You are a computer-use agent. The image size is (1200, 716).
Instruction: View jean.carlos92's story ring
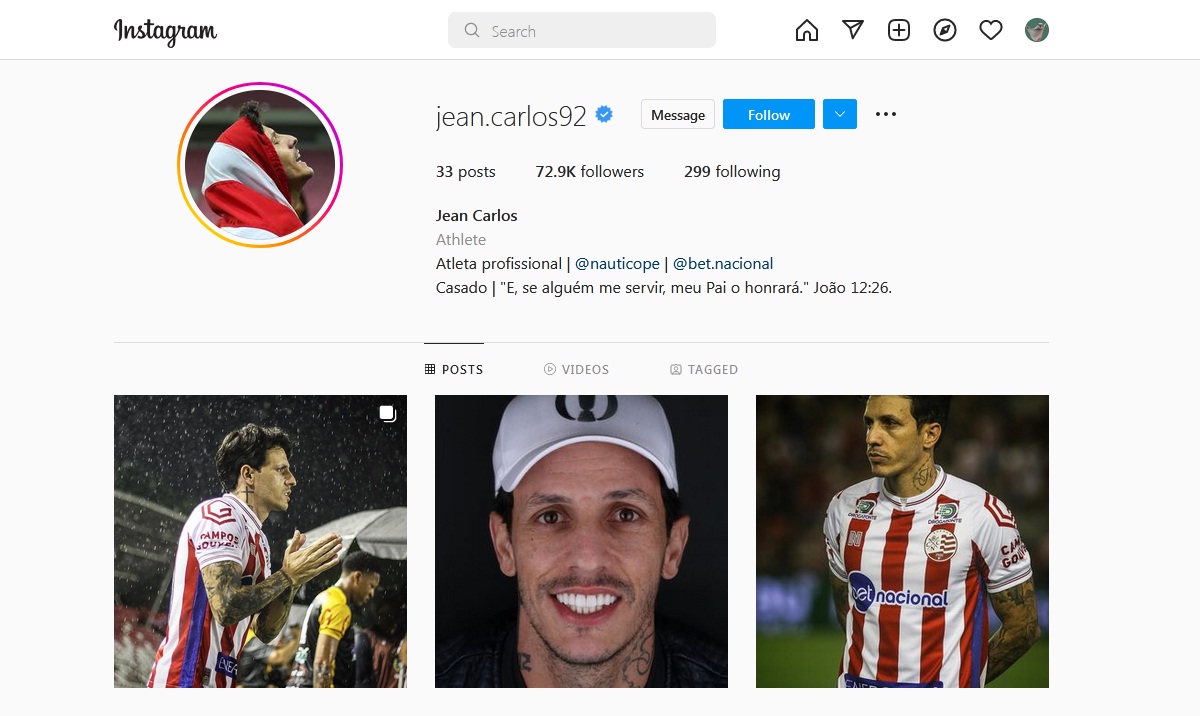260,165
